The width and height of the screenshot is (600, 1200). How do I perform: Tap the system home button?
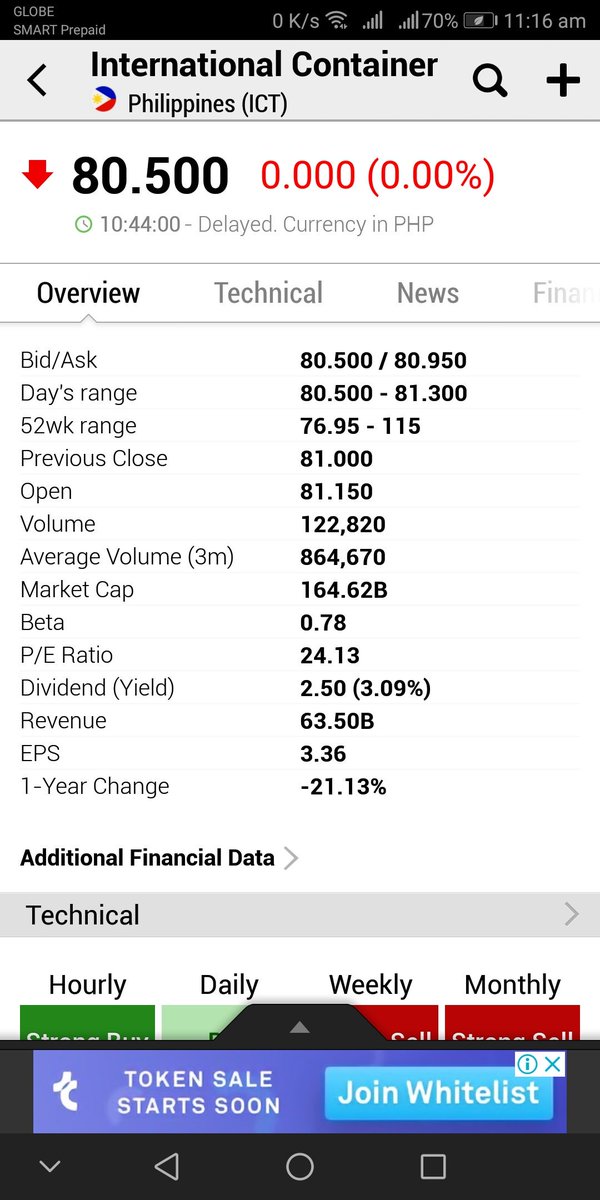coord(300,1166)
